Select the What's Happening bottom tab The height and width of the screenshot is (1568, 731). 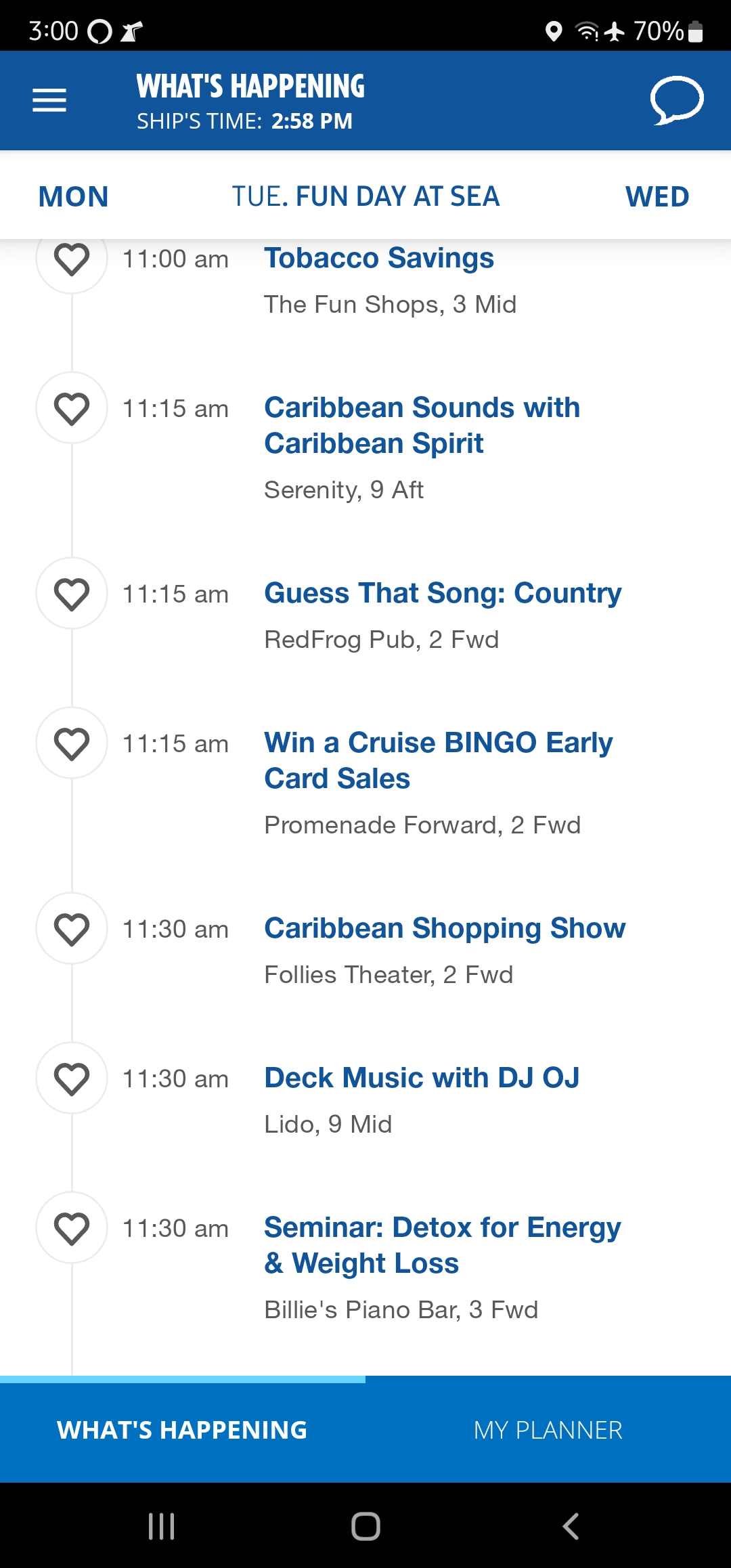(x=183, y=1430)
